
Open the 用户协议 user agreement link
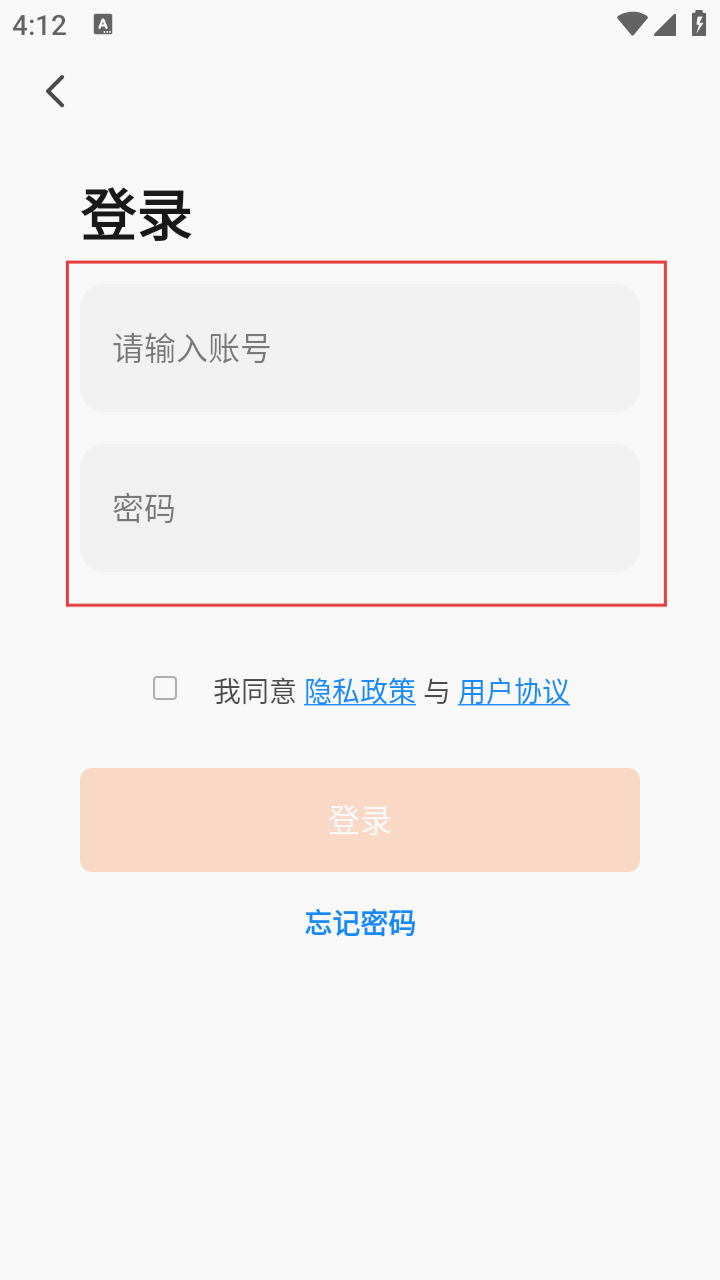point(514,691)
